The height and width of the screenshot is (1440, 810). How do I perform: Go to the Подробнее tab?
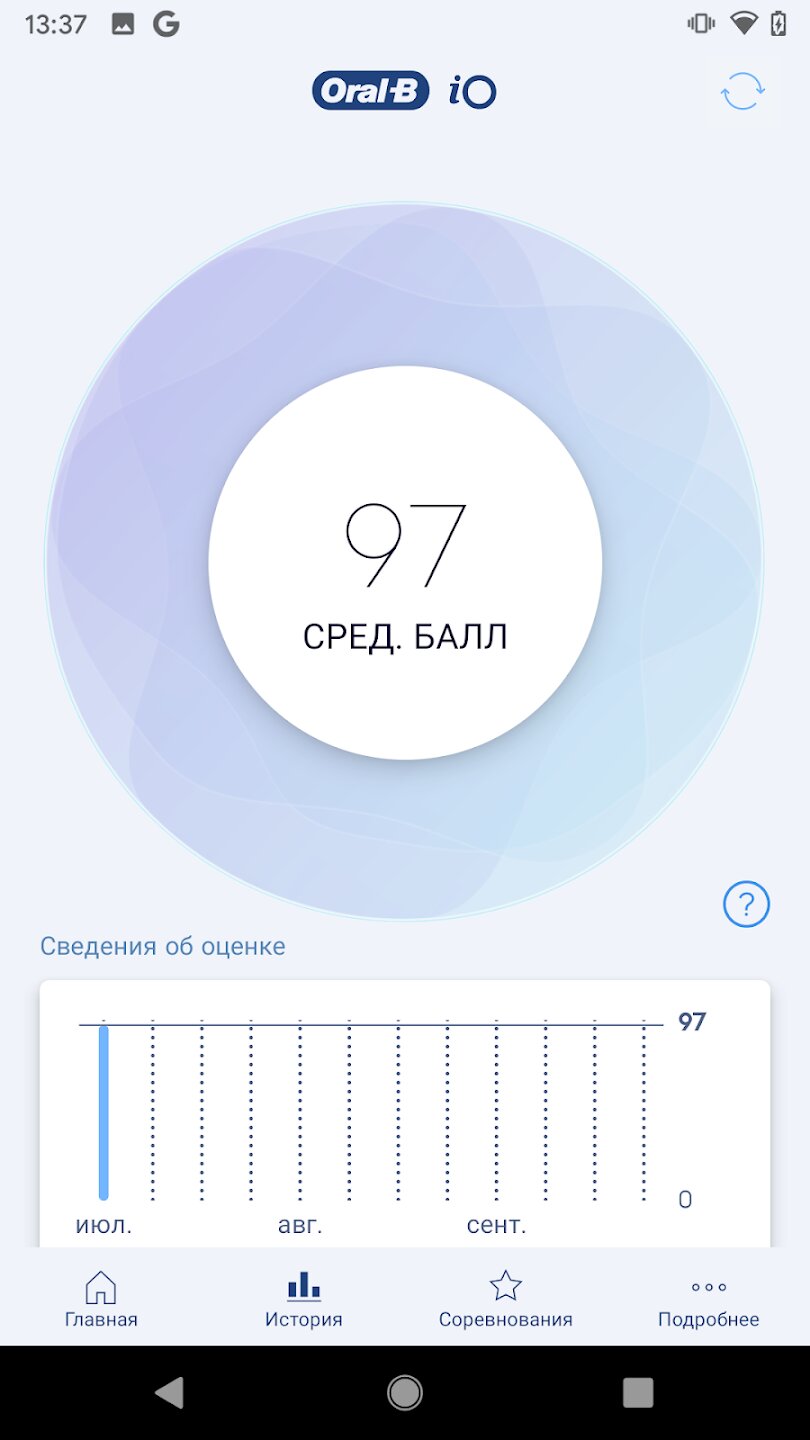[708, 1298]
